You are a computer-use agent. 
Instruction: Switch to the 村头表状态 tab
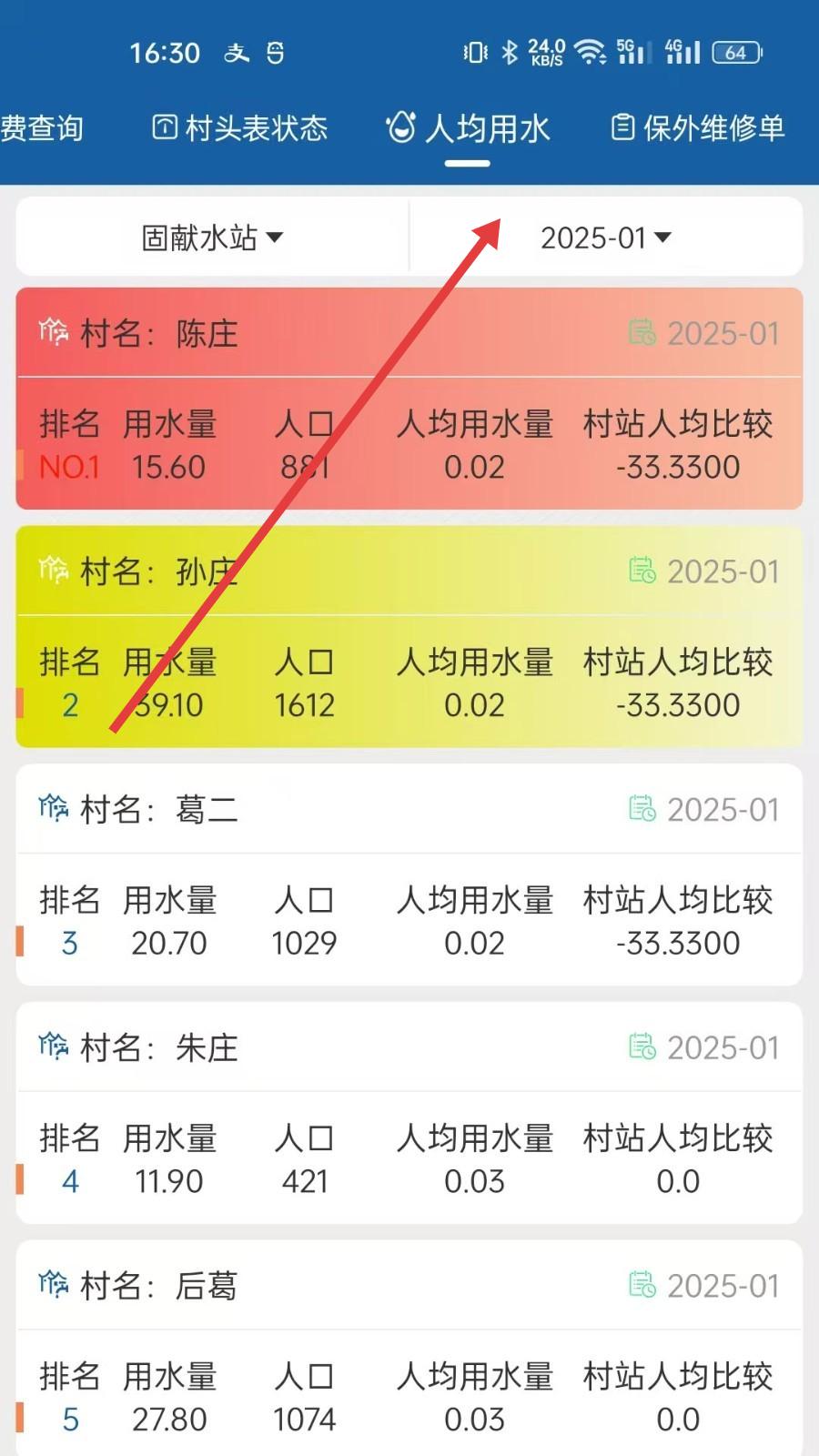click(239, 128)
